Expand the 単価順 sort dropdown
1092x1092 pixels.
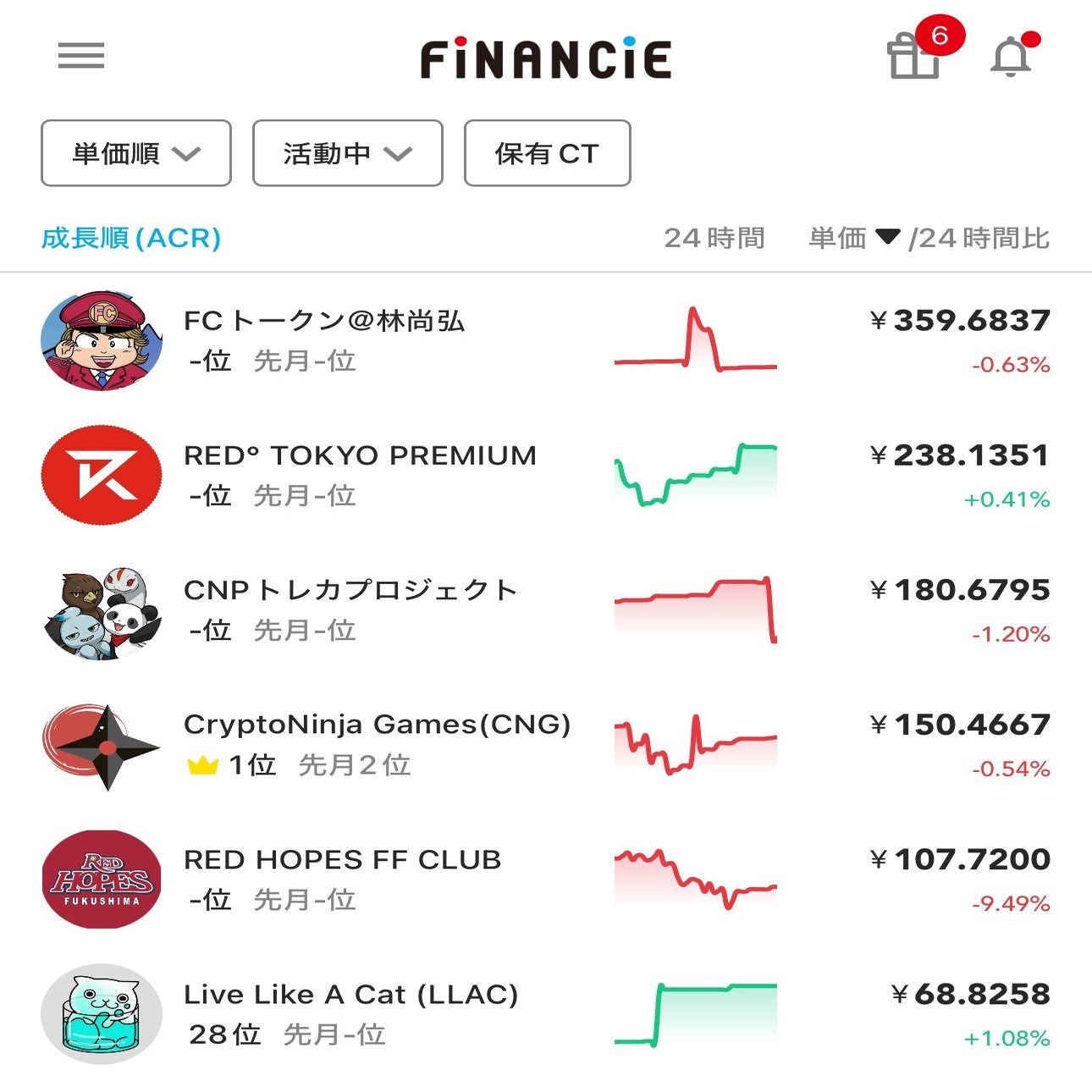click(x=136, y=153)
